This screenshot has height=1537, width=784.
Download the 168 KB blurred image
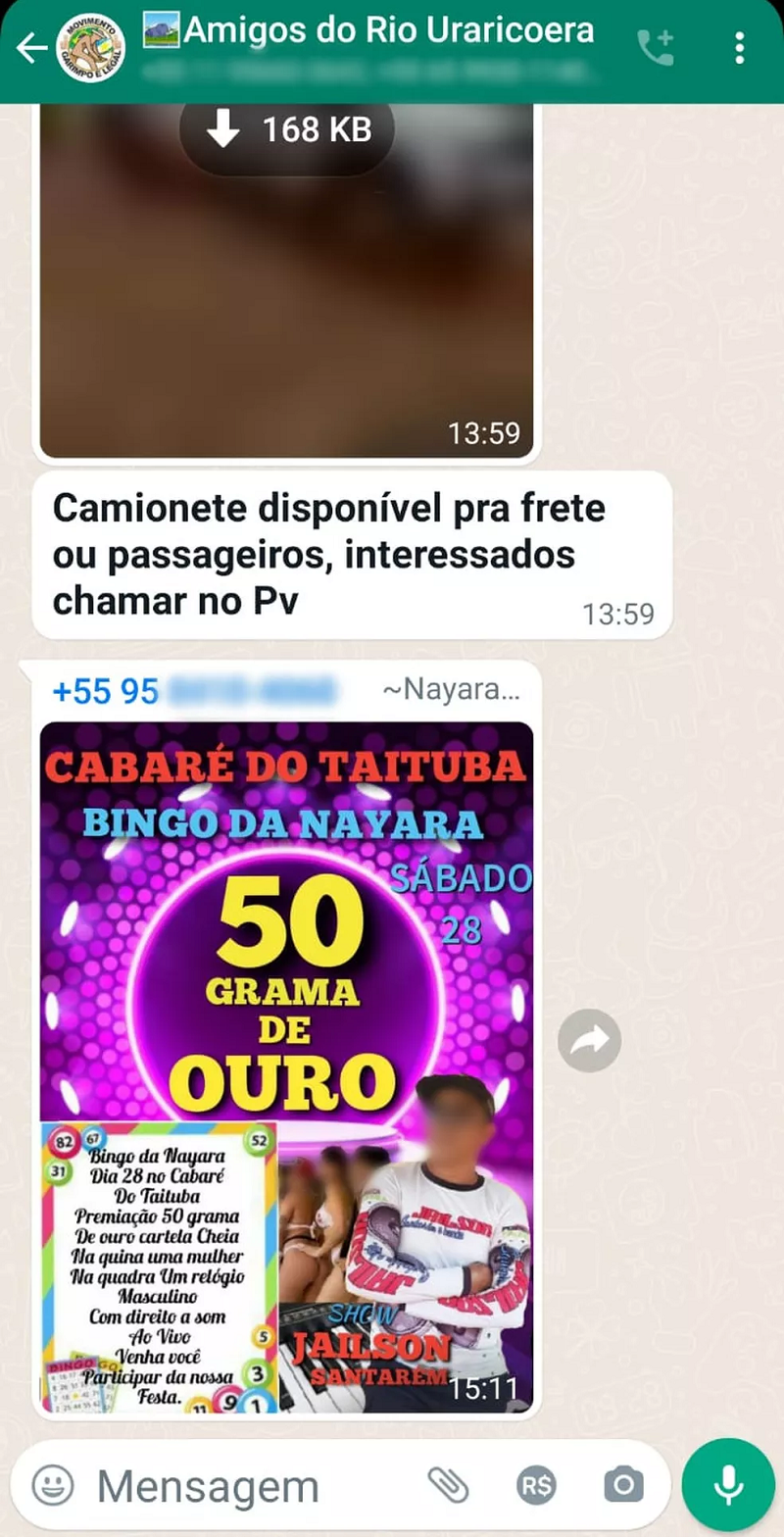287,129
